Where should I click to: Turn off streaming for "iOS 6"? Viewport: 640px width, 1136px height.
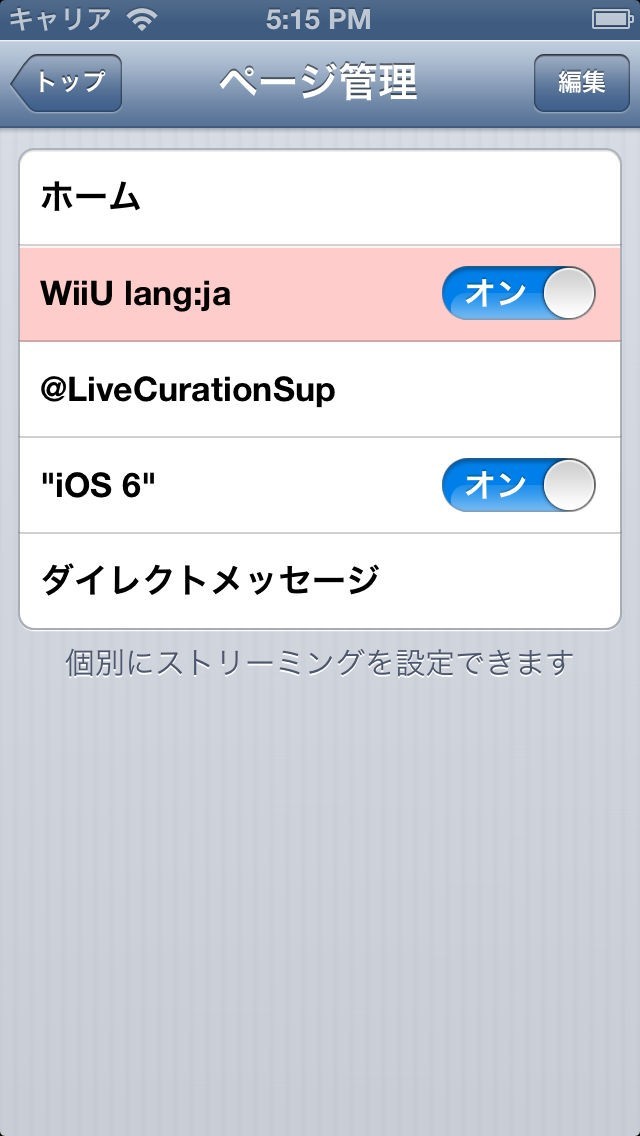coord(518,485)
